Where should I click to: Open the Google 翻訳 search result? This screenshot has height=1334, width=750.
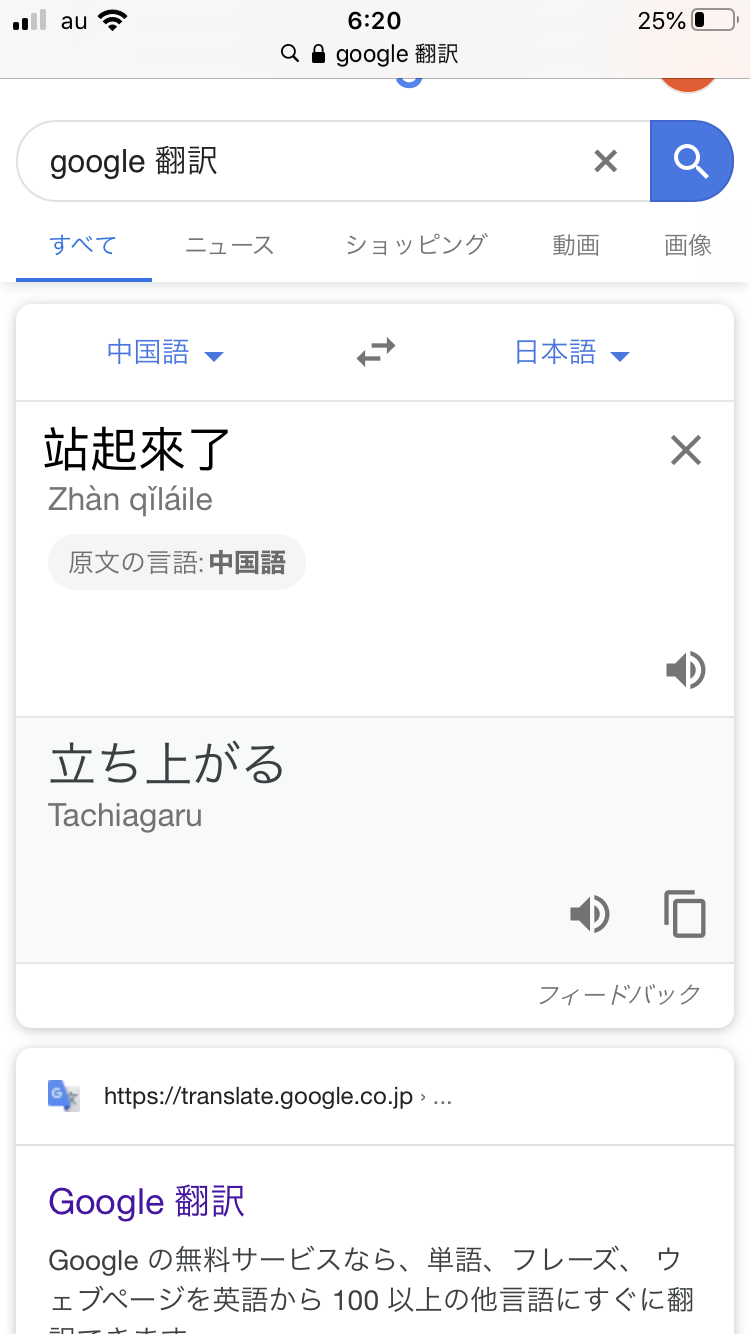(x=146, y=1201)
